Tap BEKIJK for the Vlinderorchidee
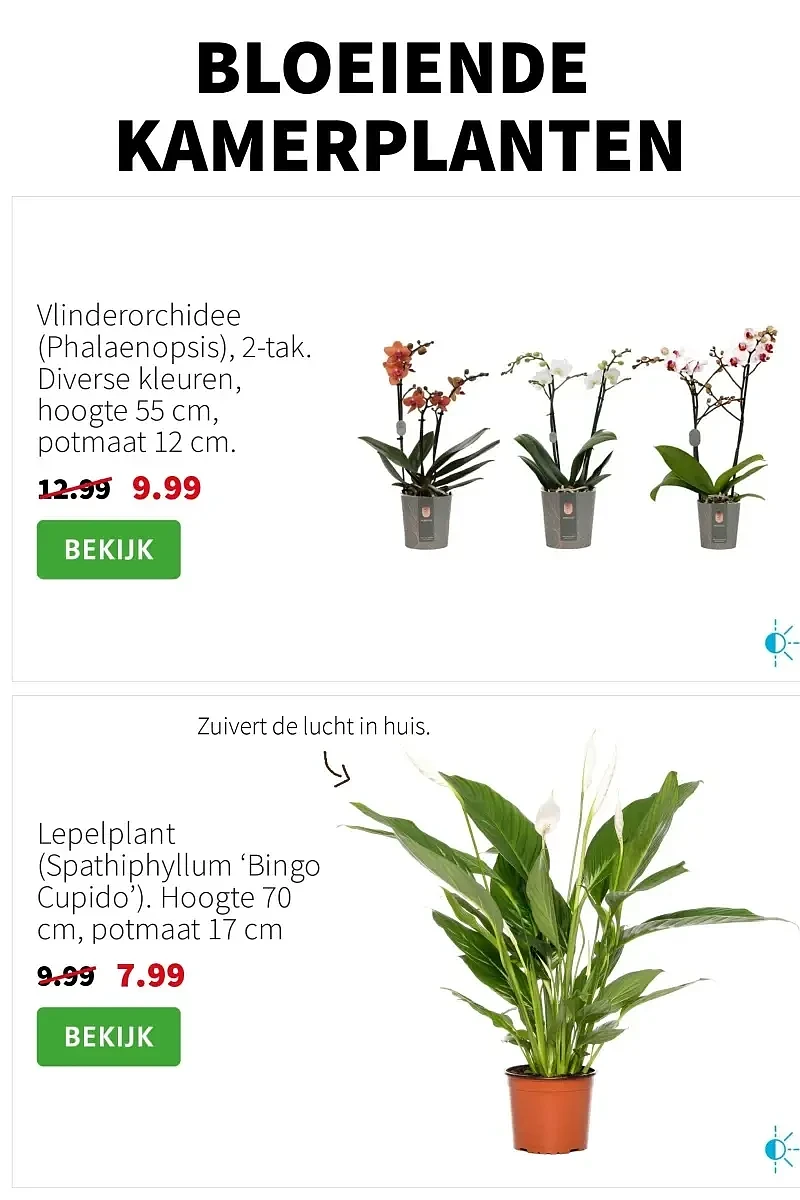 click(108, 549)
